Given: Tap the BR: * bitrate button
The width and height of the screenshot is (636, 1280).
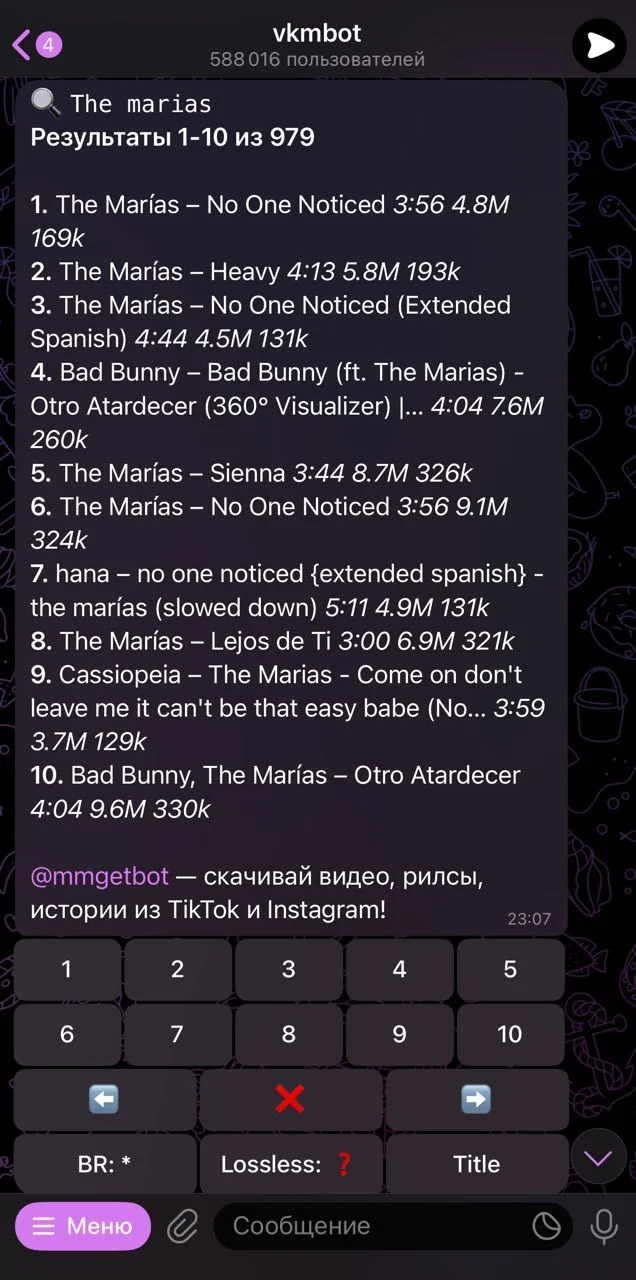Looking at the screenshot, I should pyautogui.click(x=104, y=1164).
